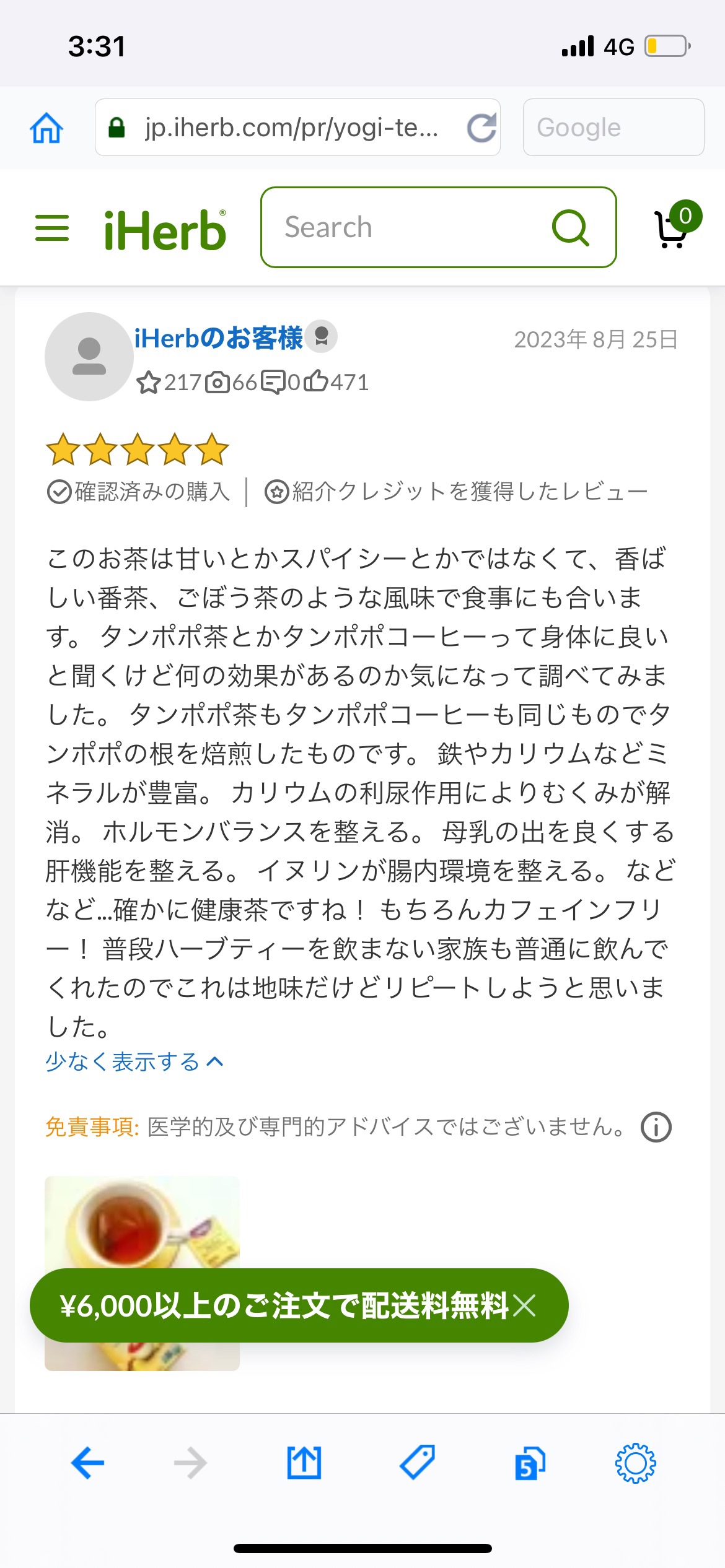Reload the current page

481,128
